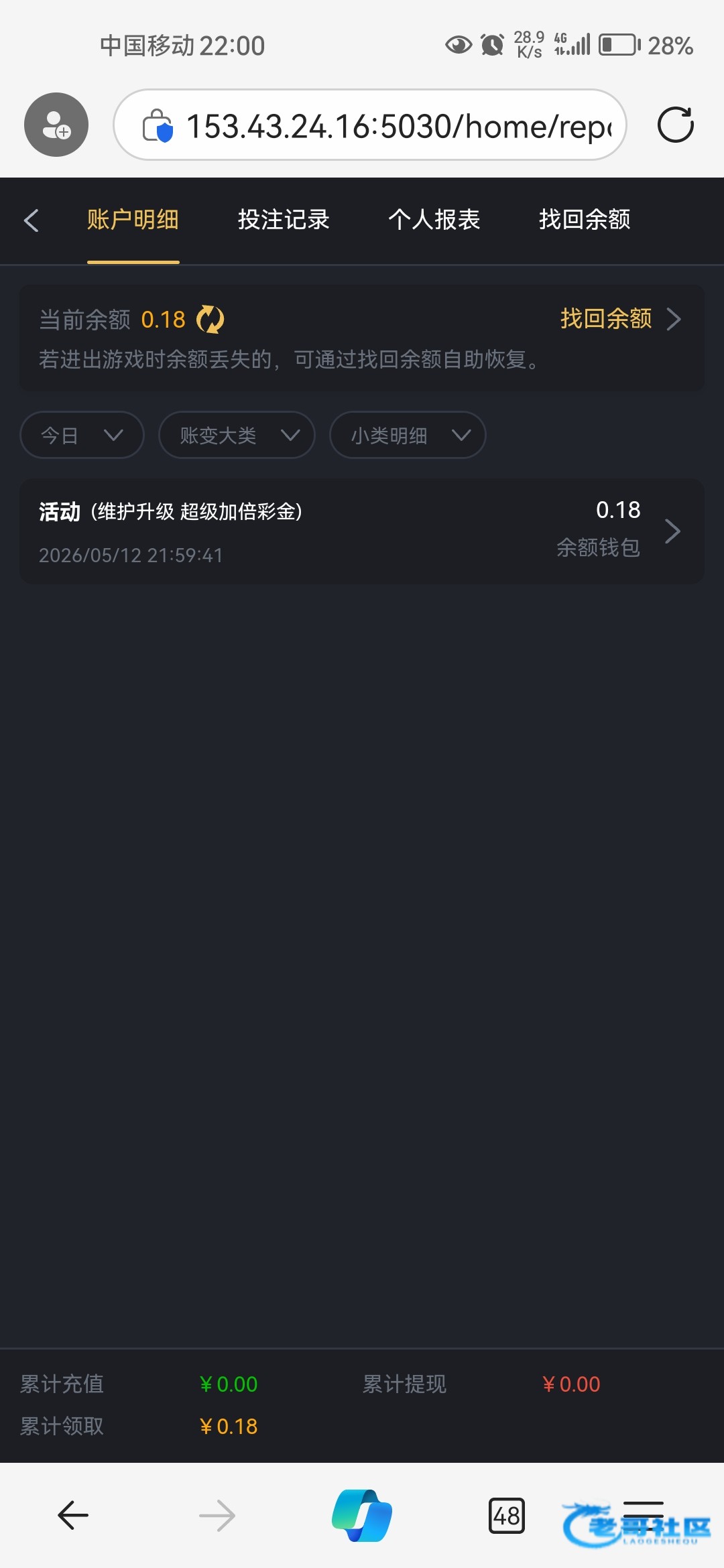
Task: Expand the 账变大类 dropdown
Action: point(237,435)
